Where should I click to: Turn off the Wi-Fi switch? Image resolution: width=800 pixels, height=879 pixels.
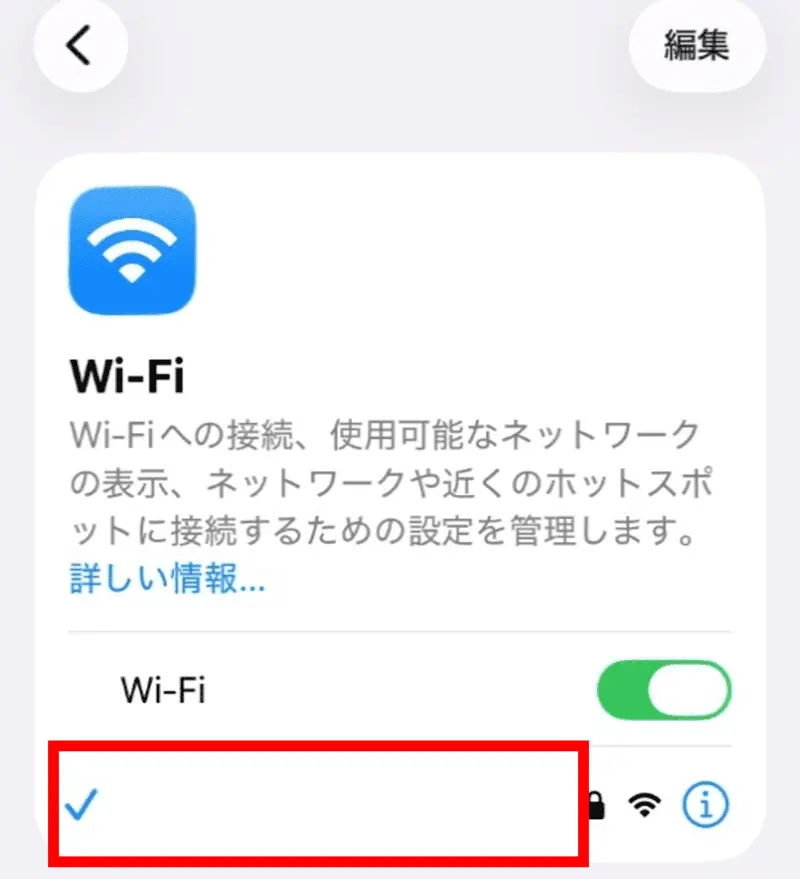664,690
